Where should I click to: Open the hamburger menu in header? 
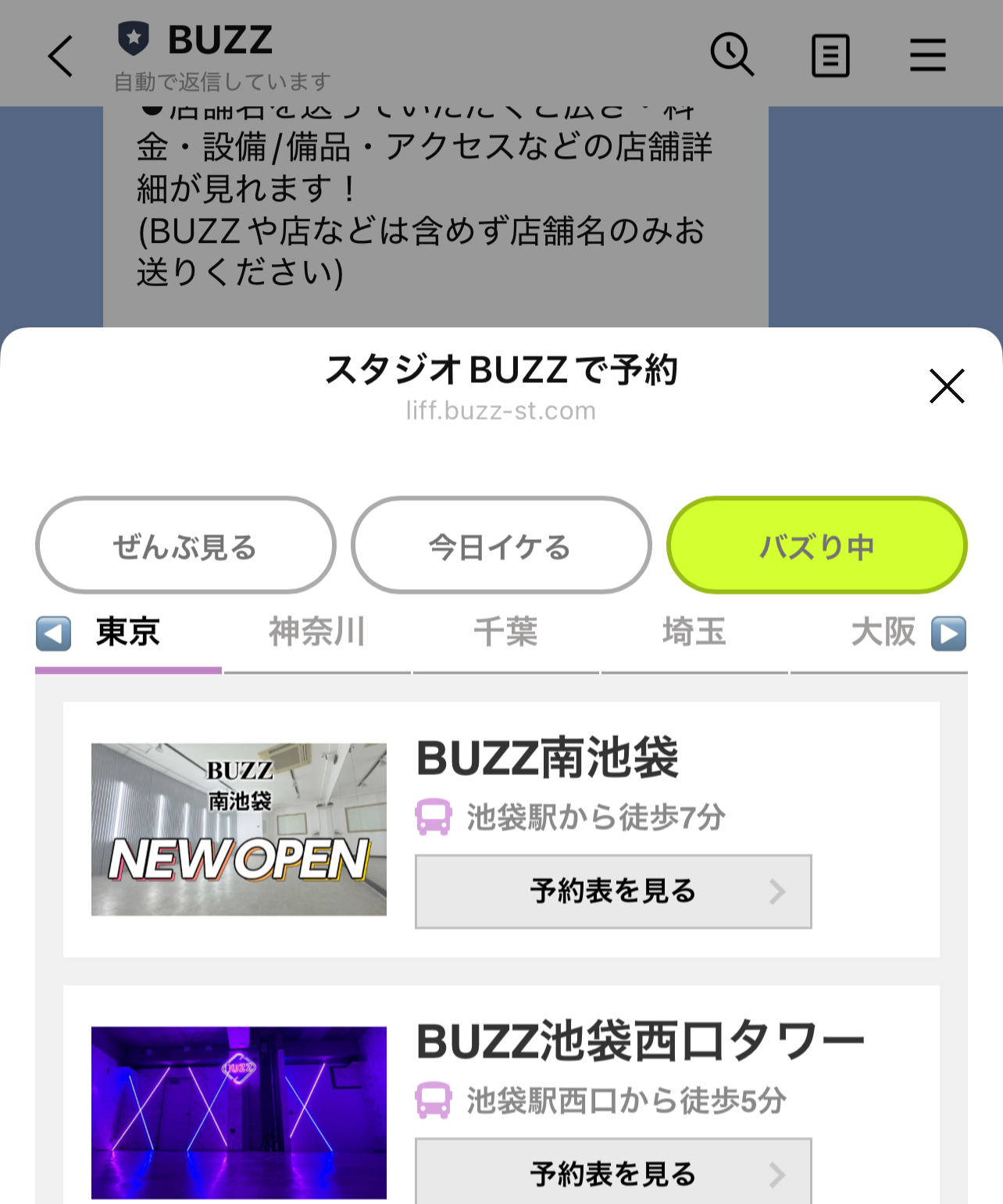tap(927, 55)
